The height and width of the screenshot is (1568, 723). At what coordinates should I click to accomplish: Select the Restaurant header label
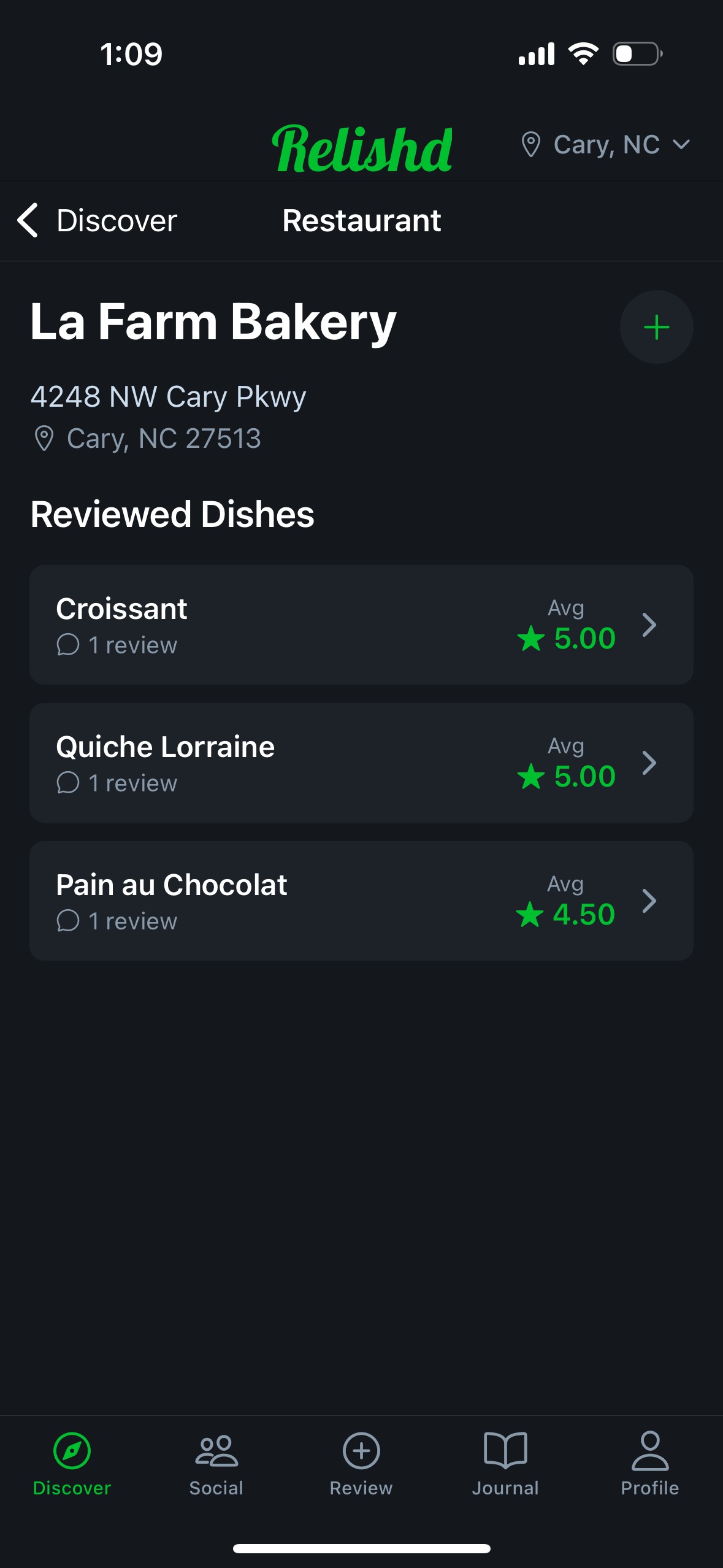[361, 220]
